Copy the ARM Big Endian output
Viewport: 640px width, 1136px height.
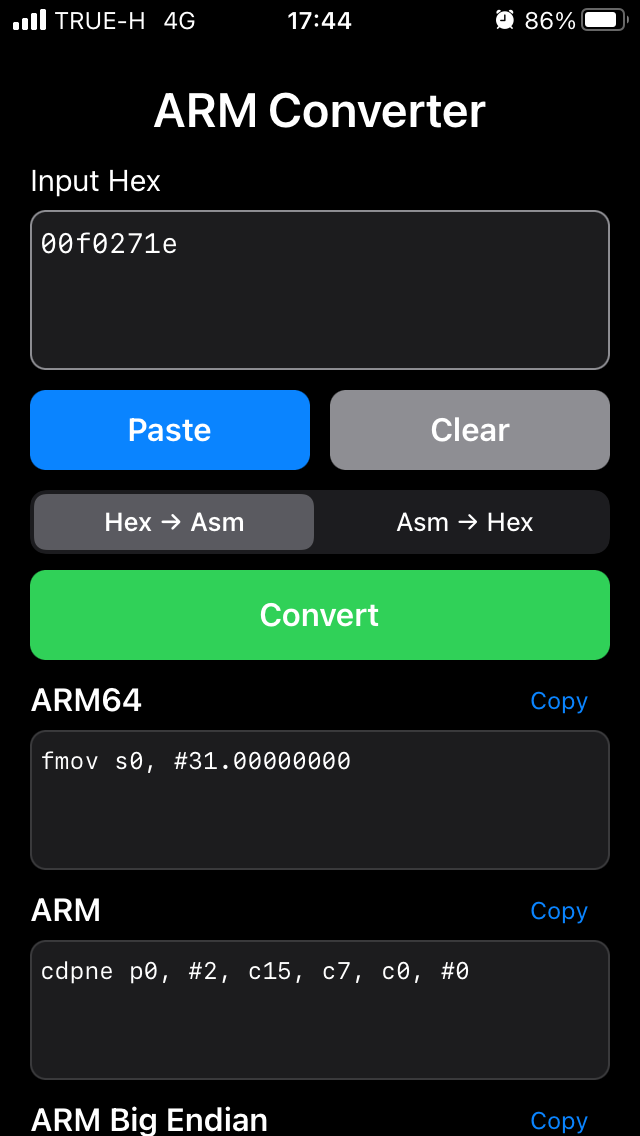(559, 1120)
